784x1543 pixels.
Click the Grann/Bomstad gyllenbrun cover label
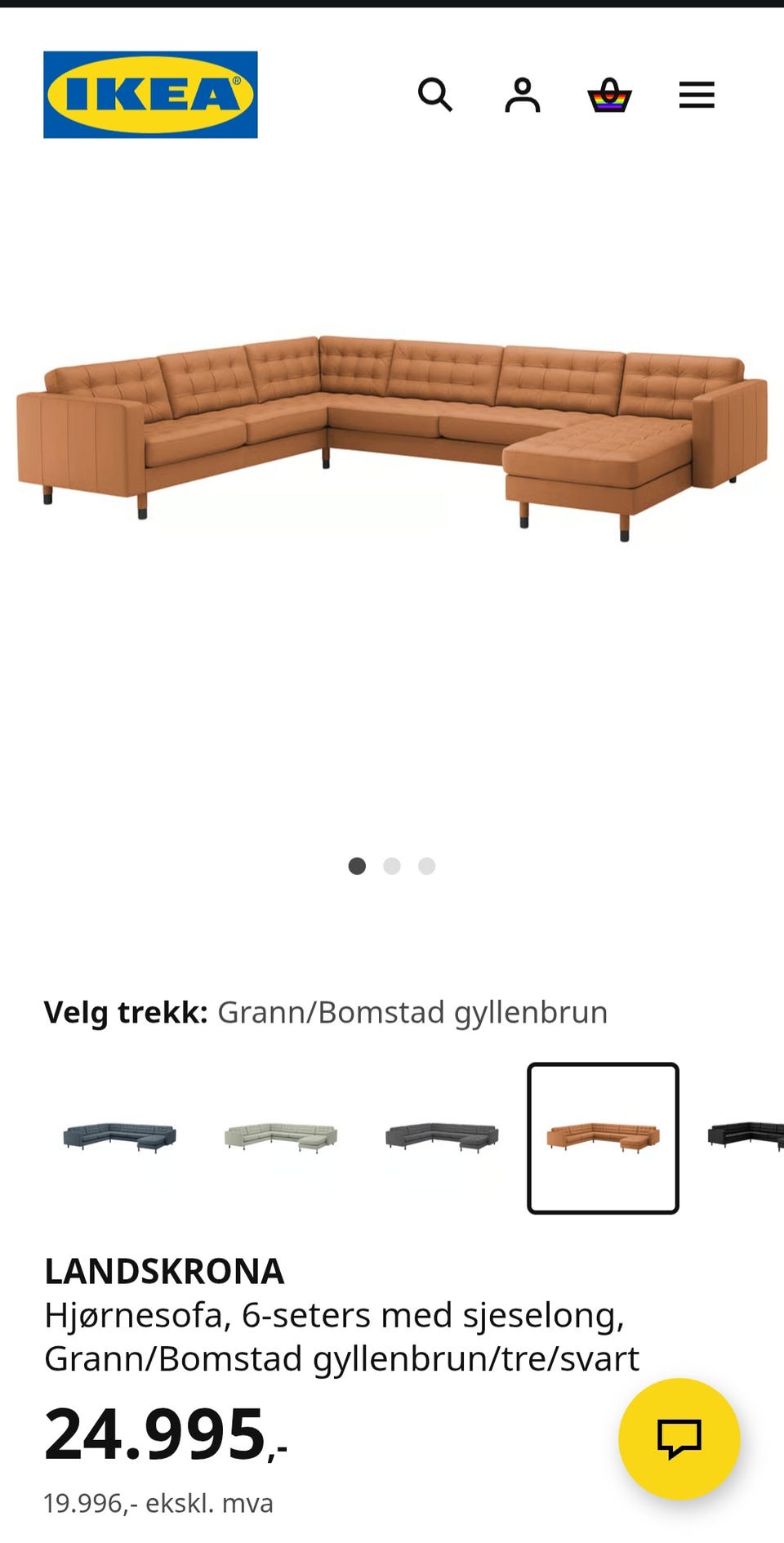pos(412,1012)
